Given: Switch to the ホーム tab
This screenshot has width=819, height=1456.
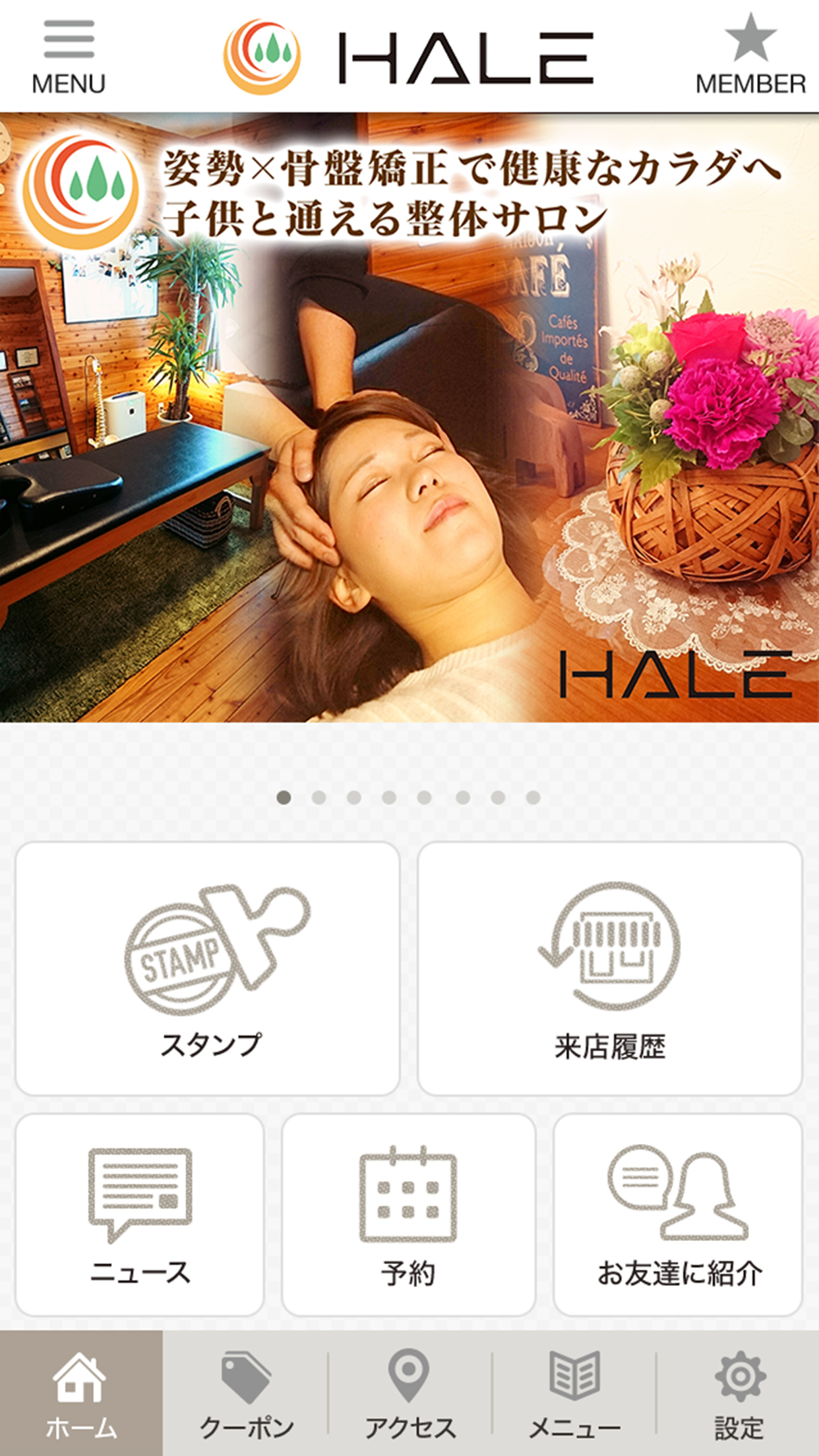Looking at the screenshot, I should pyautogui.click(x=80, y=1393).
